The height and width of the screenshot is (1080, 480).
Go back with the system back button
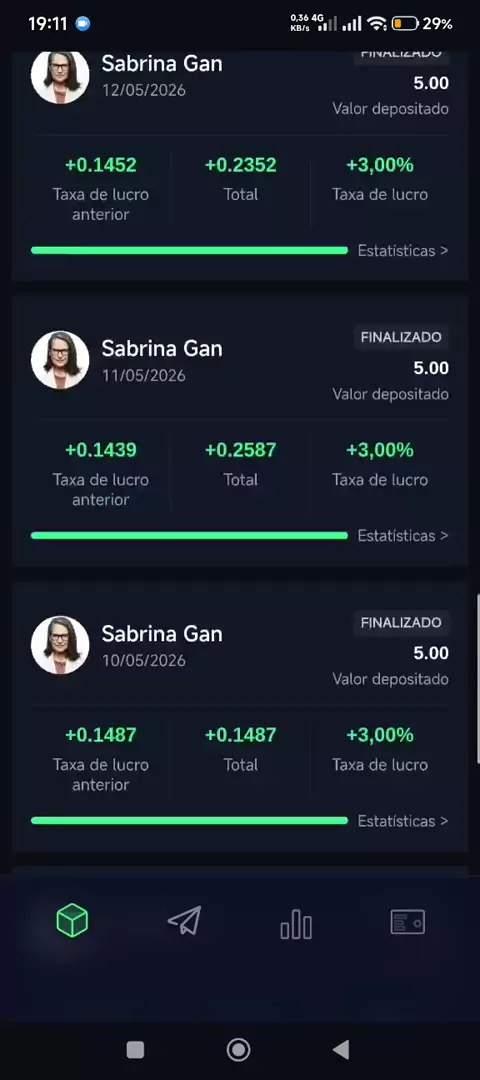tap(341, 1050)
